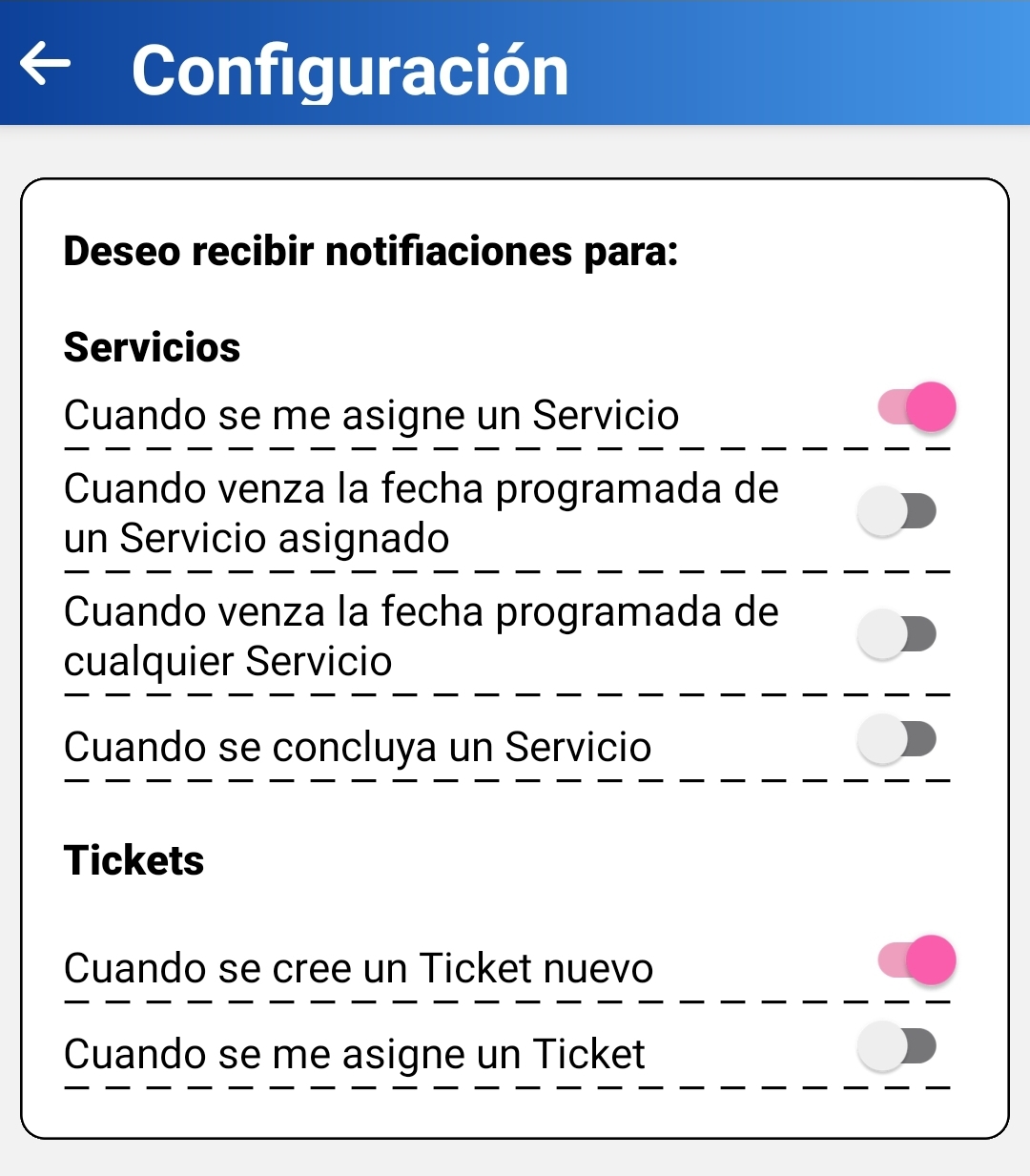This screenshot has height=1176, width=1030.
Task: Disable 'Cuando se me asigne un Servicio' notifications
Action: pyautogui.click(x=916, y=407)
